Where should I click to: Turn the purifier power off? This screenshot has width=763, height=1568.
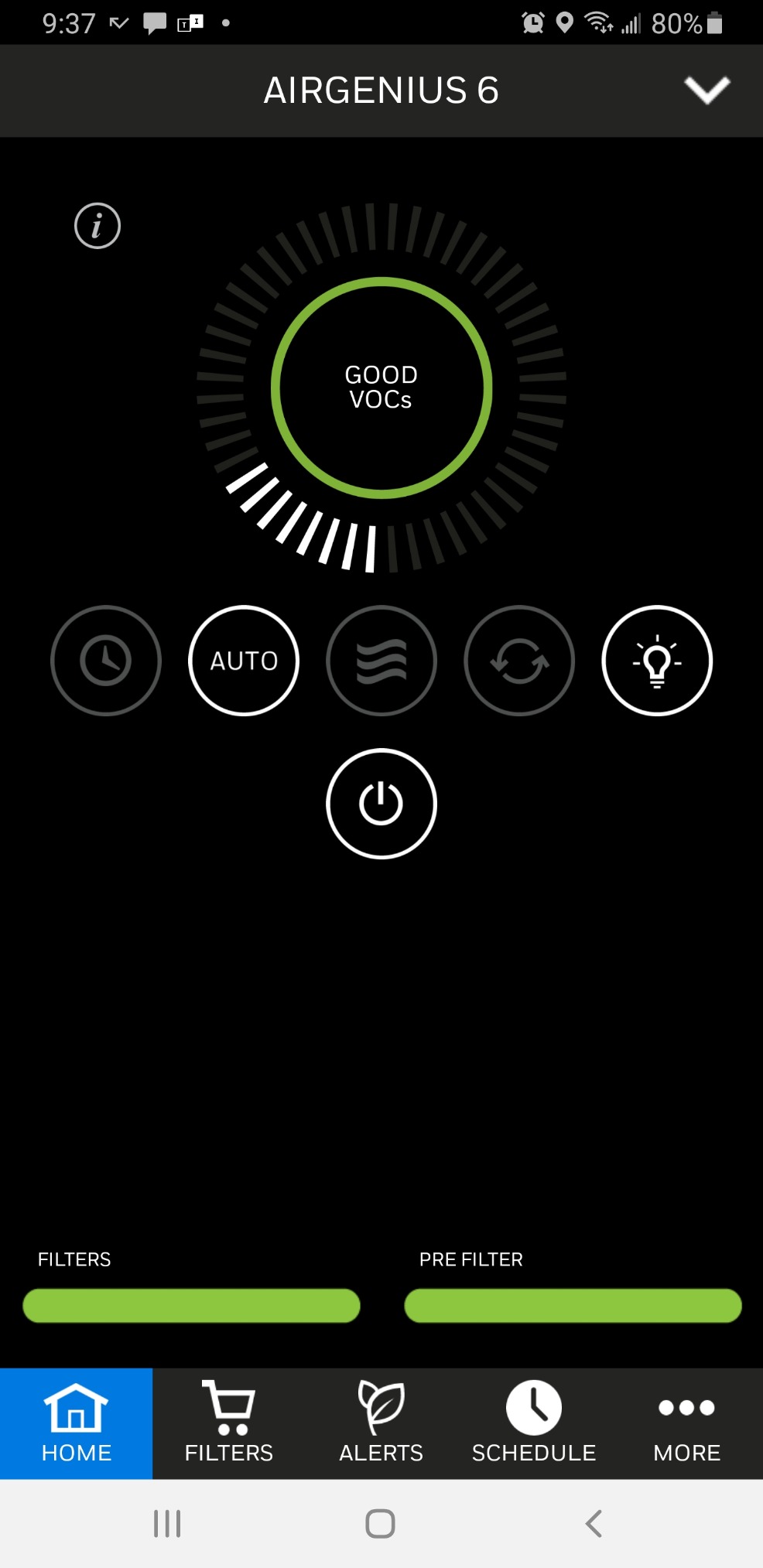click(x=381, y=804)
